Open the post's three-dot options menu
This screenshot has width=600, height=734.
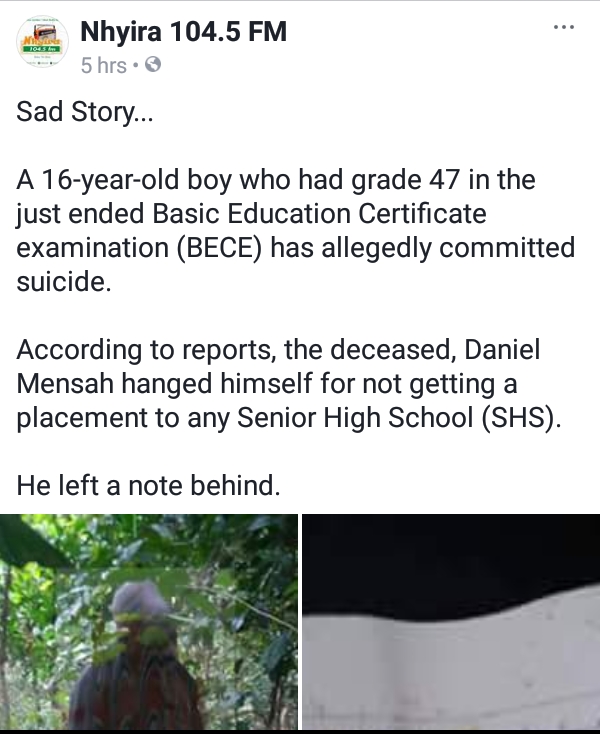pos(564,28)
